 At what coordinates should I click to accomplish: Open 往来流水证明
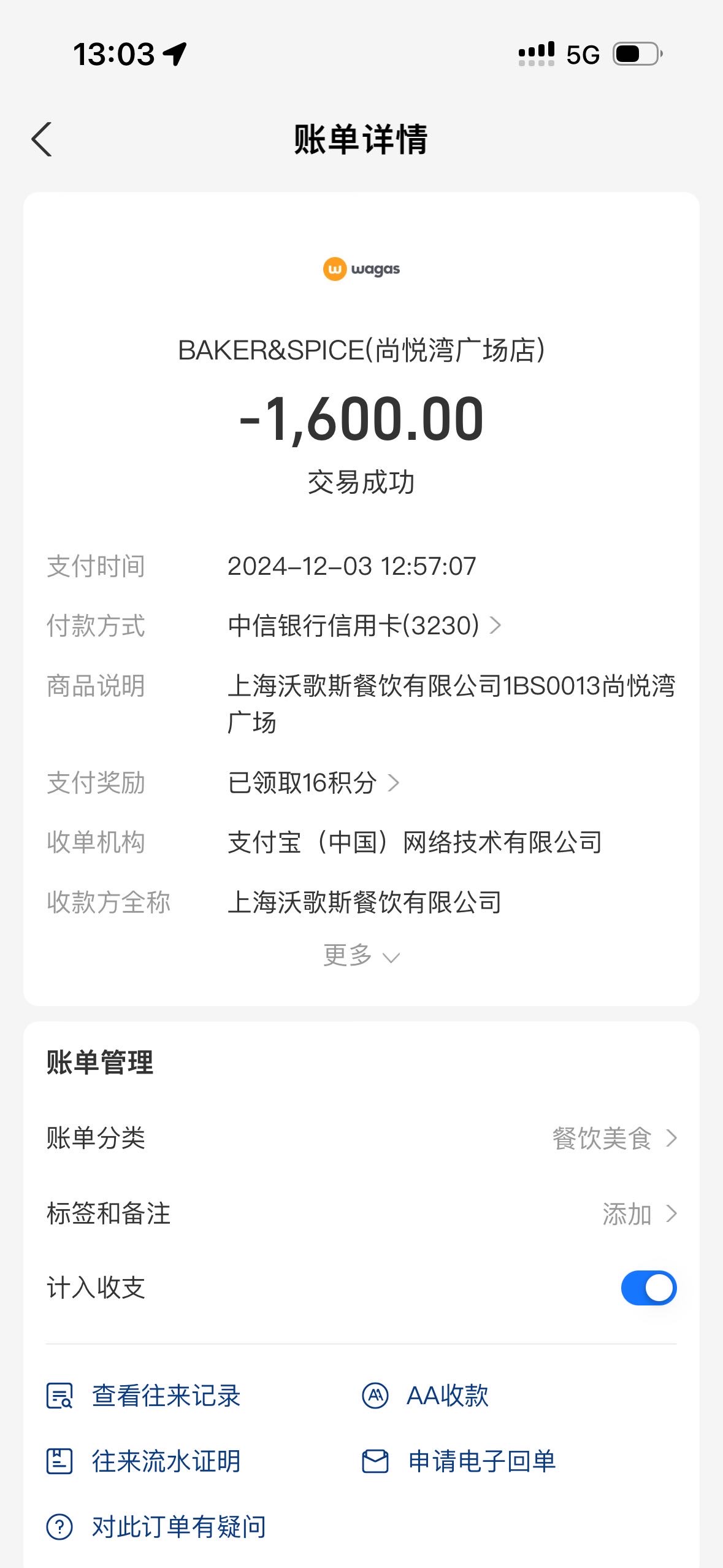(144, 1461)
